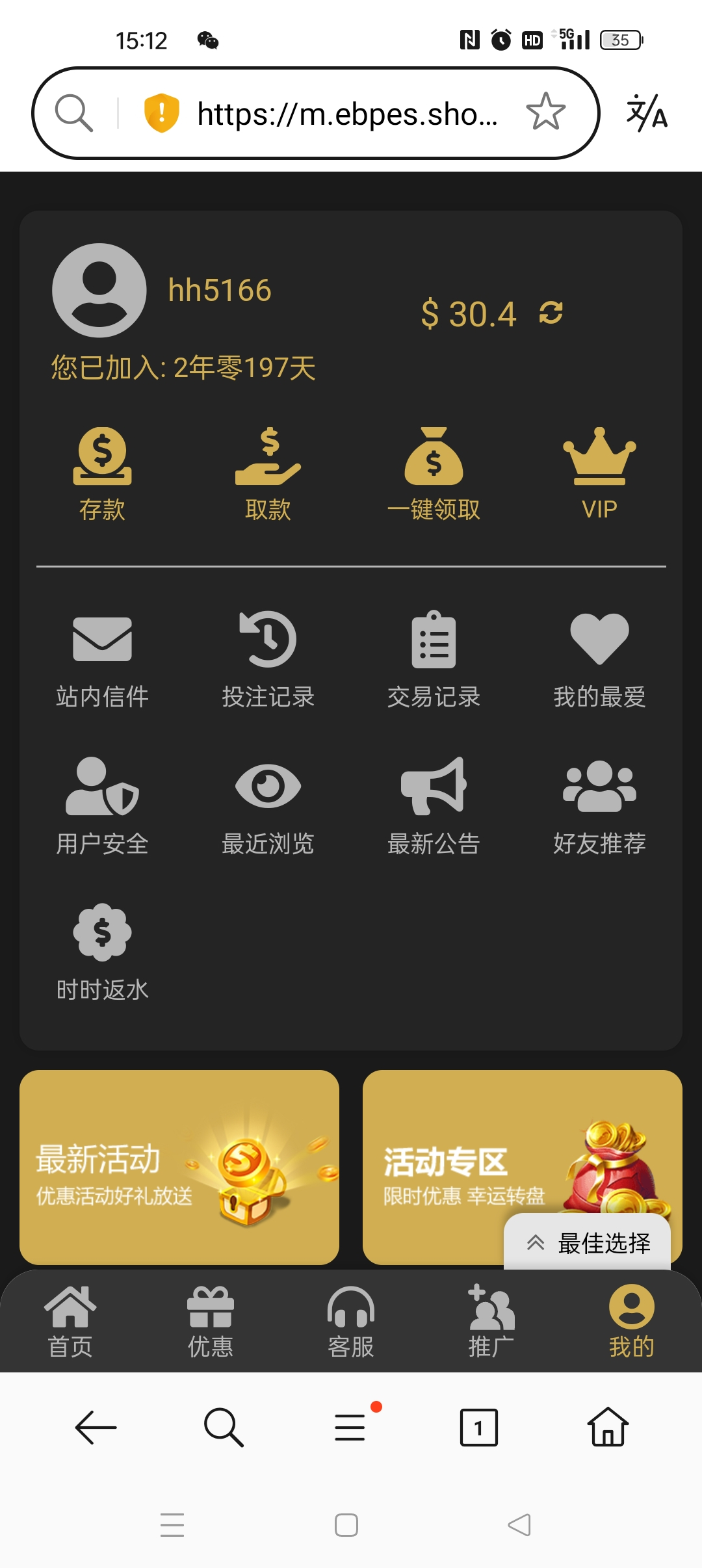Bookmark this page with the star icon
Image resolution: width=702 pixels, height=1568 pixels.
tap(545, 112)
